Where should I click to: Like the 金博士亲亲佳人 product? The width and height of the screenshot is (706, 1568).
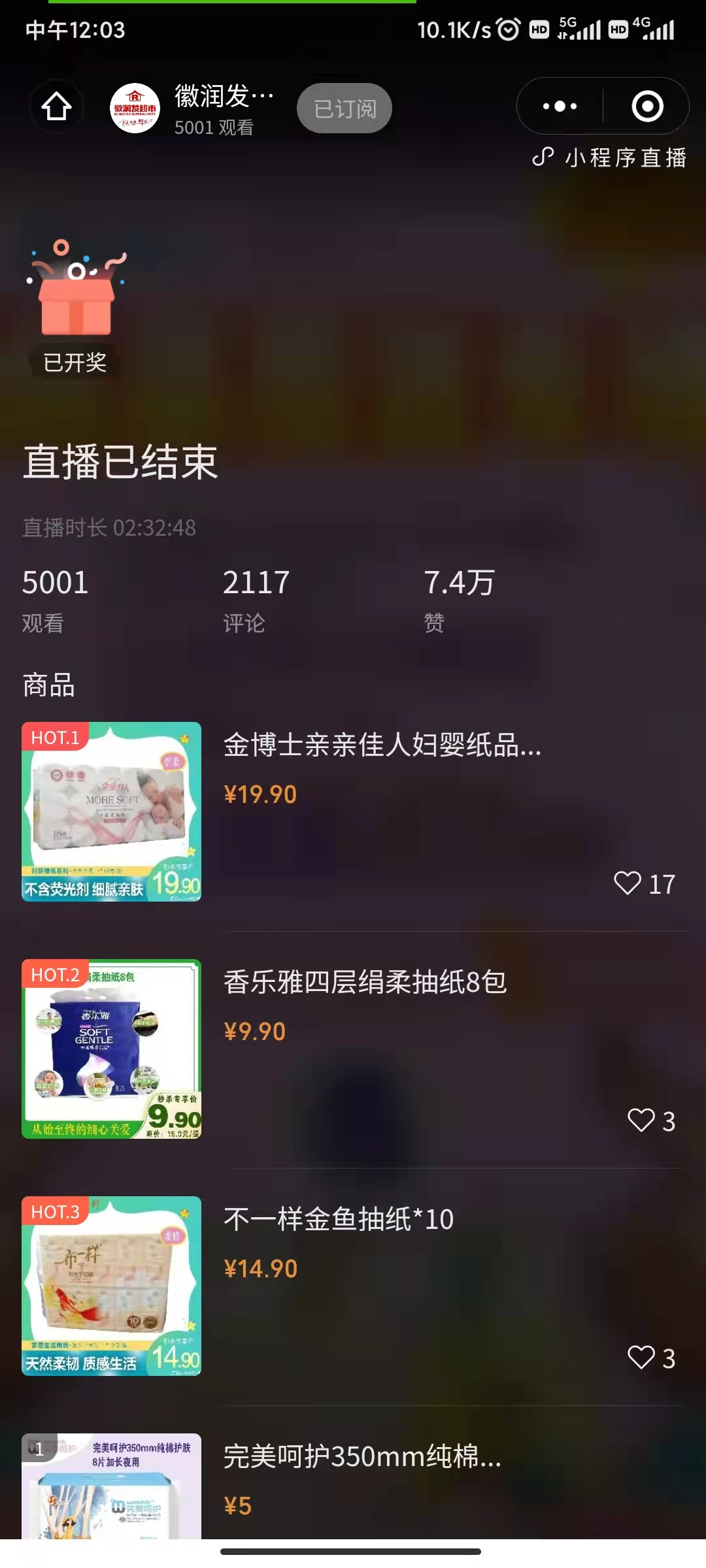point(628,883)
